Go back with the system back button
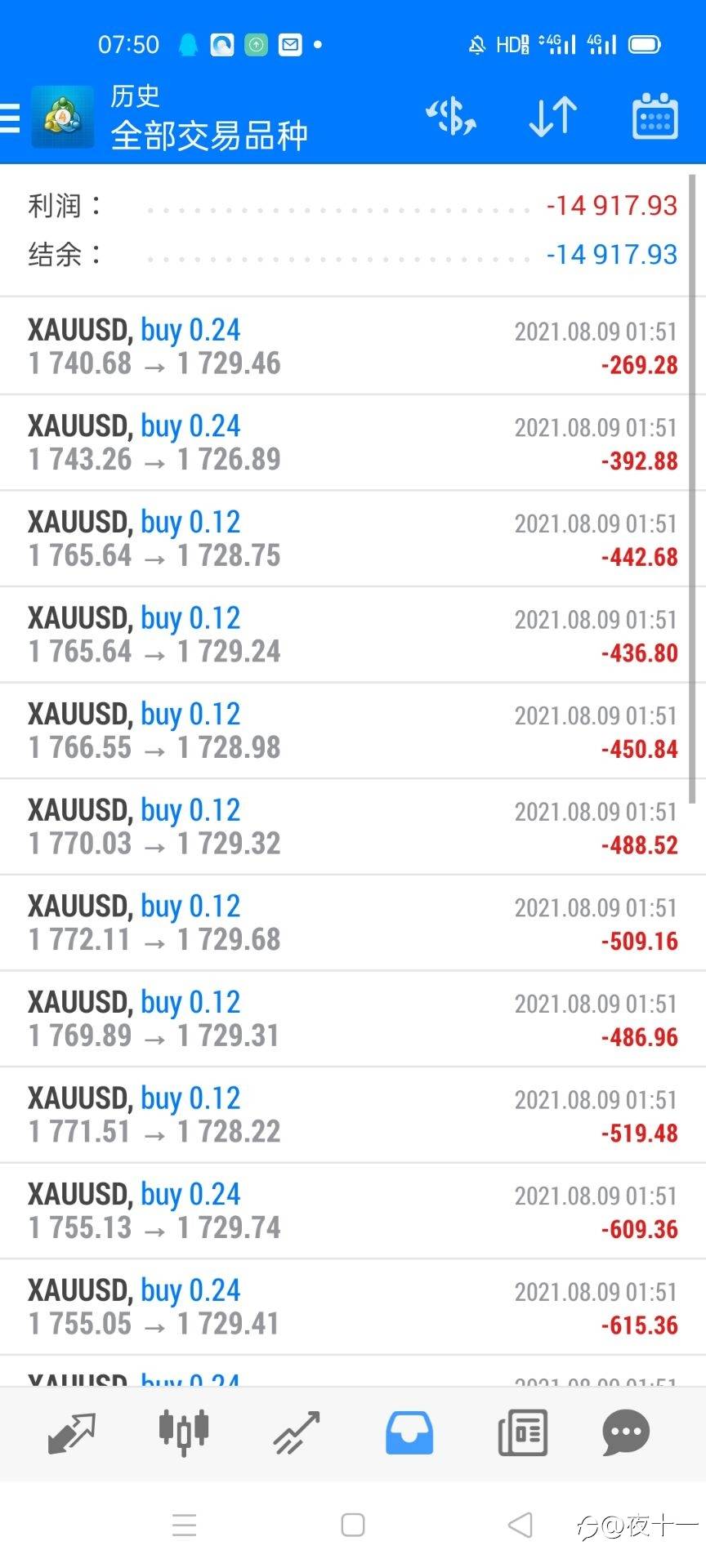 [520, 1525]
